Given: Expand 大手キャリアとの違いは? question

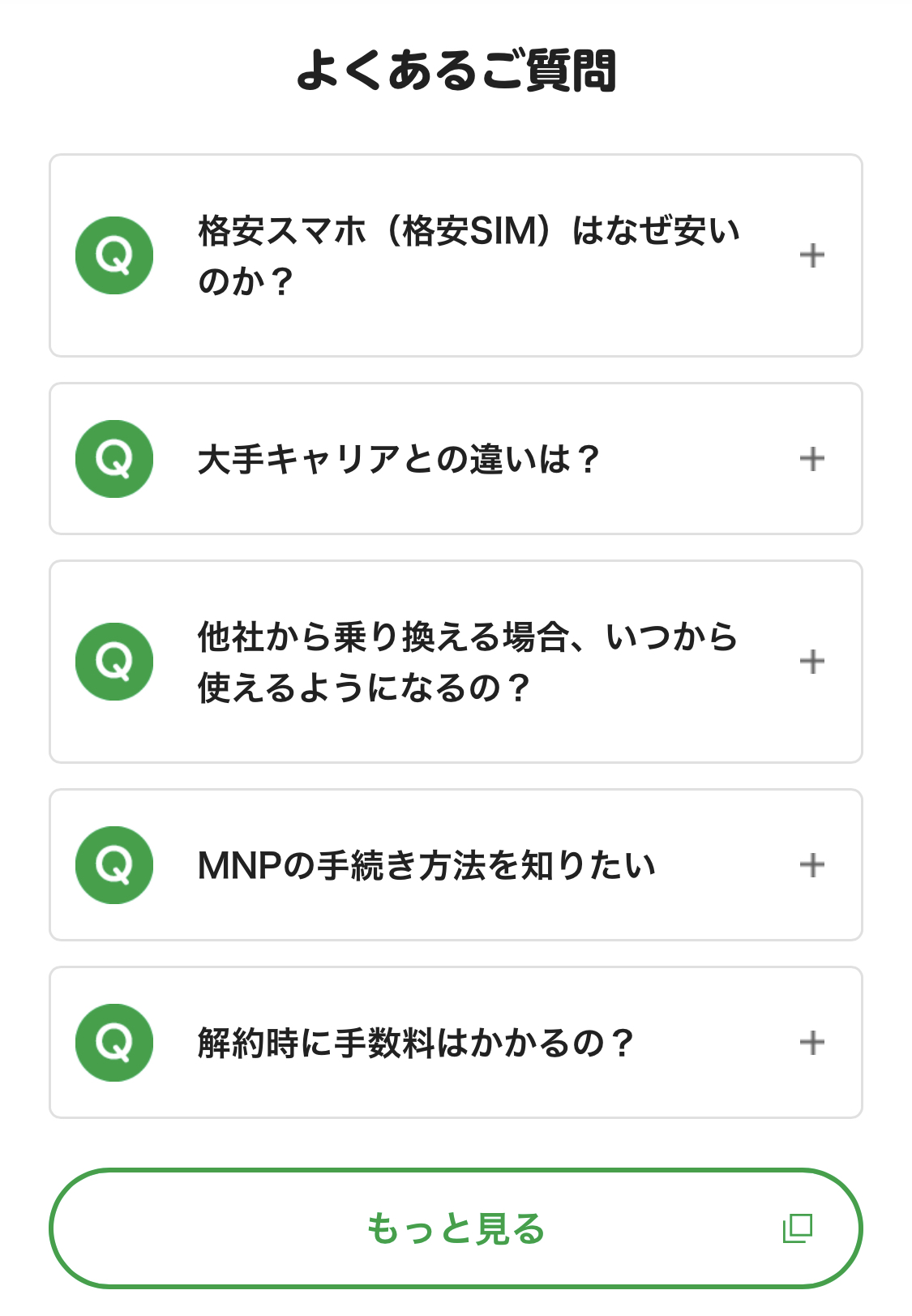Looking at the screenshot, I should tap(811, 459).
